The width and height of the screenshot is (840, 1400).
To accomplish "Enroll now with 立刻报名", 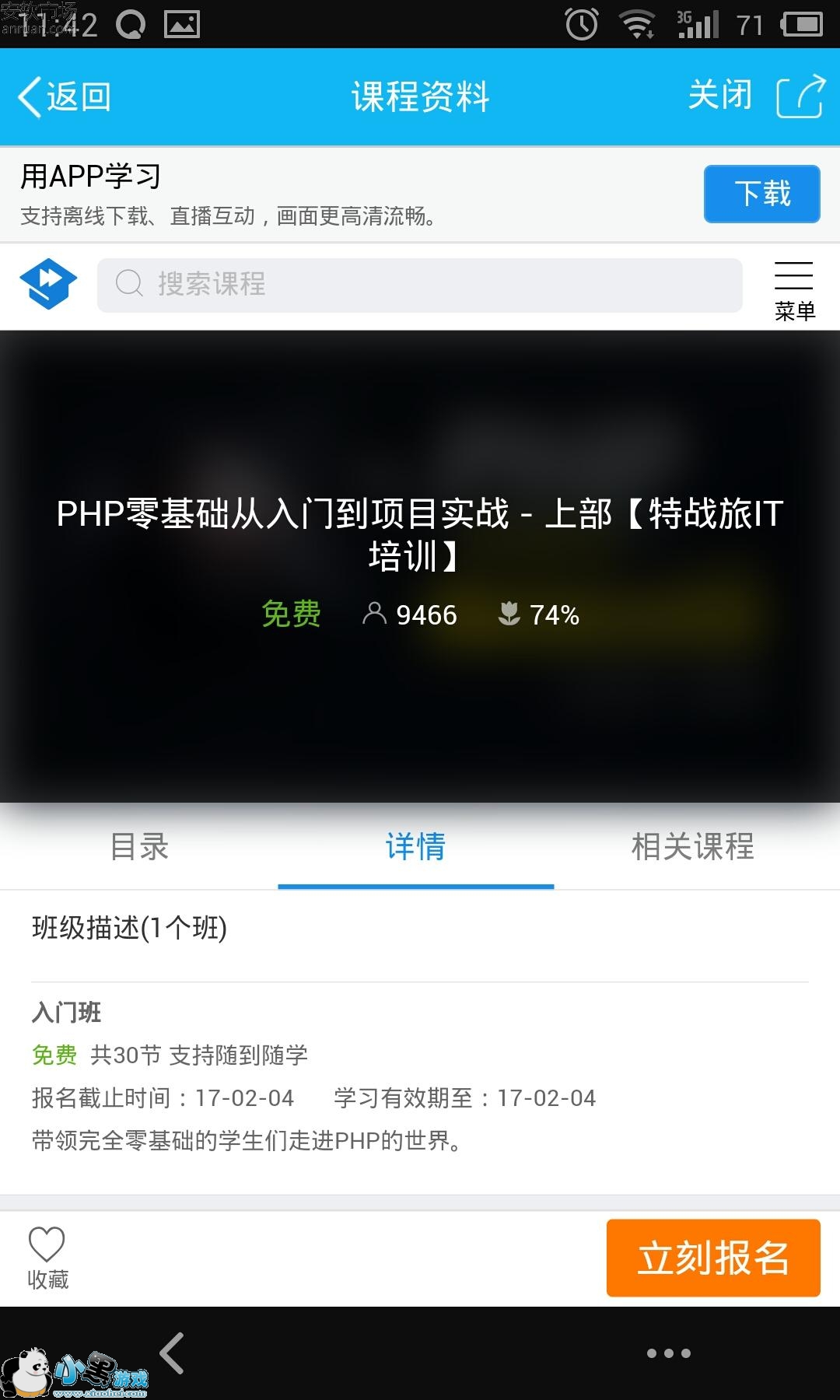I will pyautogui.click(x=713, y=1258).
